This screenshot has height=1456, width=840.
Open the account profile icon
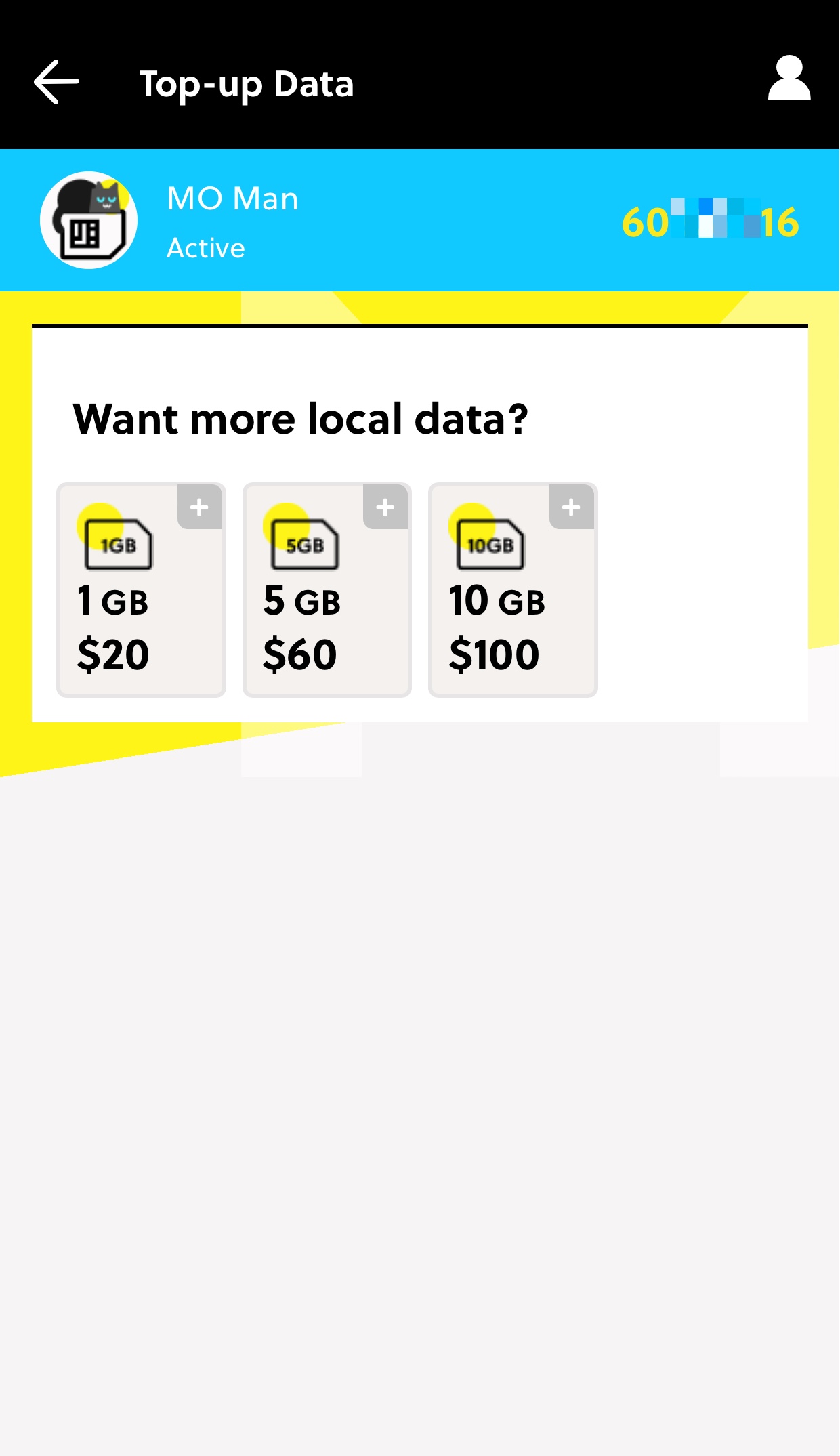pos(789,79)
